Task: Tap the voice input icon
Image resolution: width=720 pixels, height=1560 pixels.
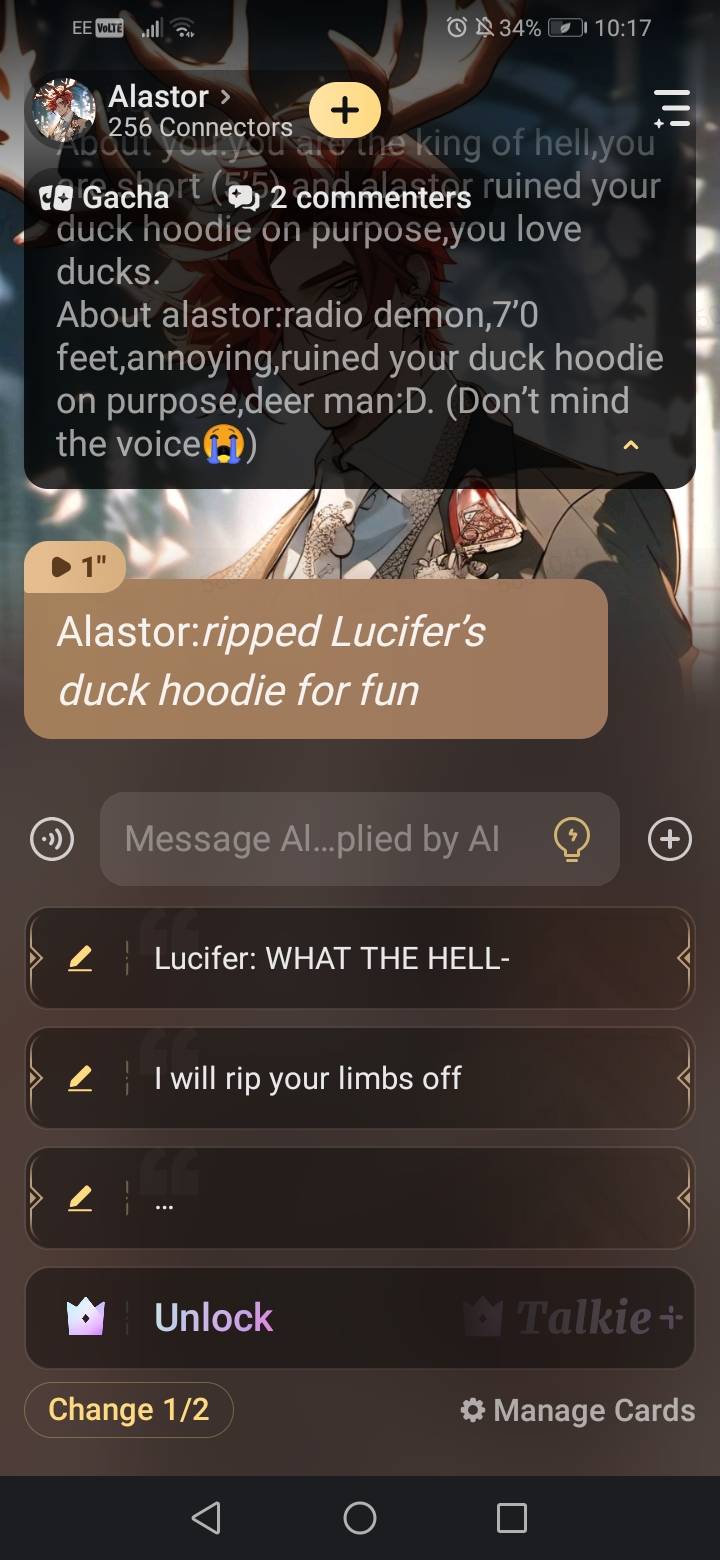Action: pyautogui.click(x=52, y=840)
